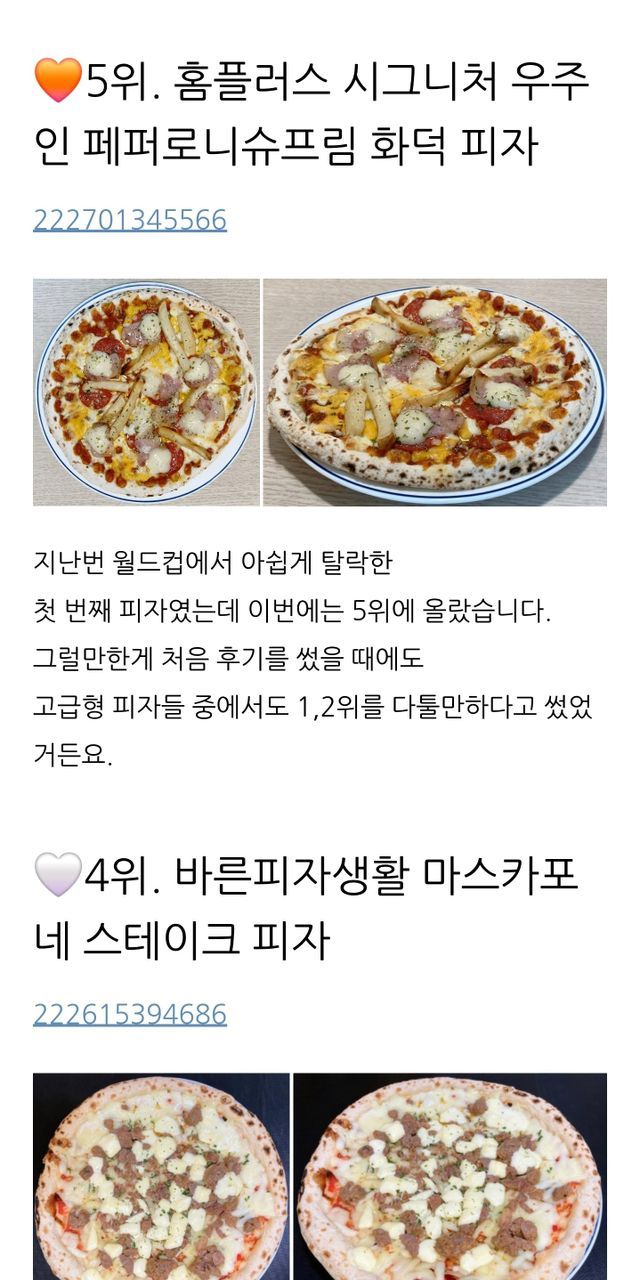Open the left mascarpone steak pizza photo

pos(161,1176)
